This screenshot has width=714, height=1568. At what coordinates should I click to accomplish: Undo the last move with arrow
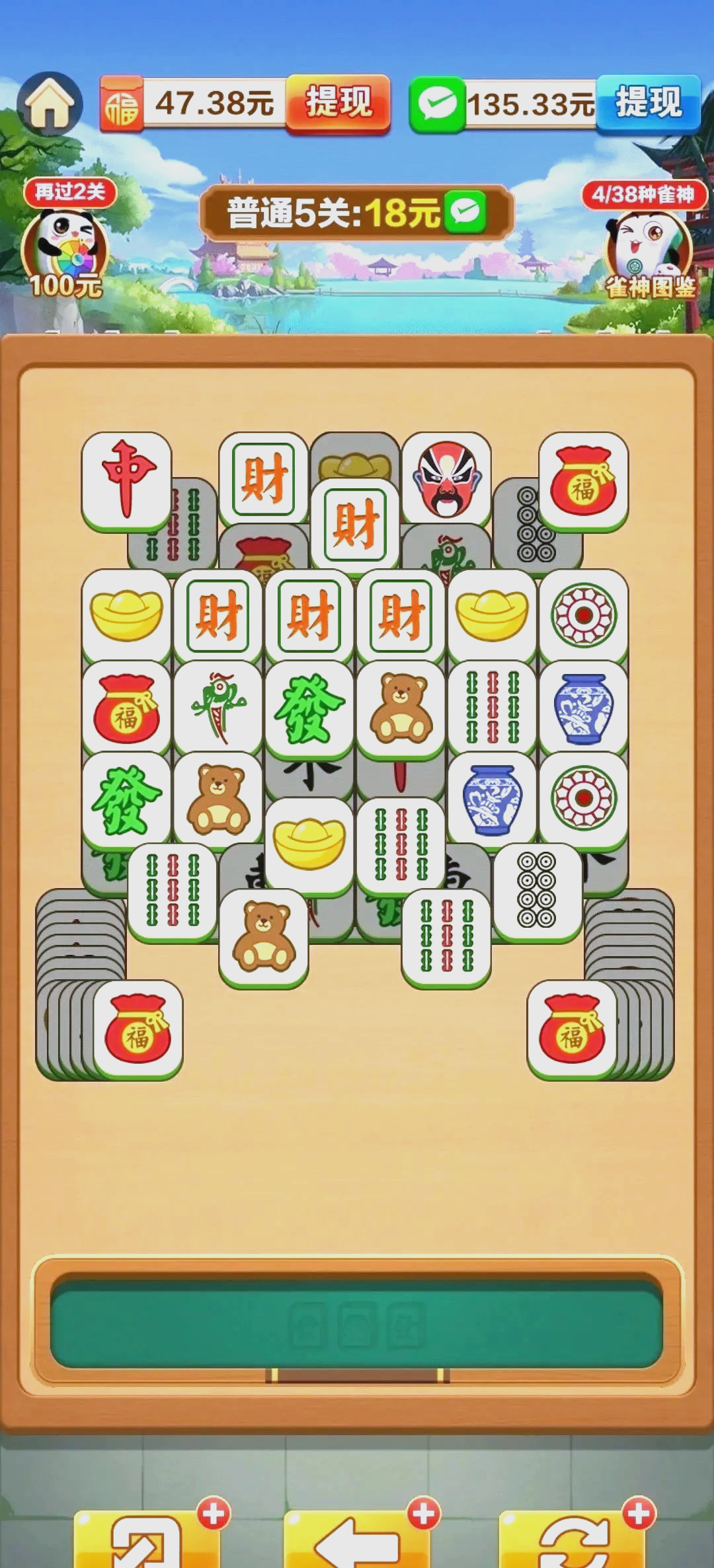click(357, 1540)
